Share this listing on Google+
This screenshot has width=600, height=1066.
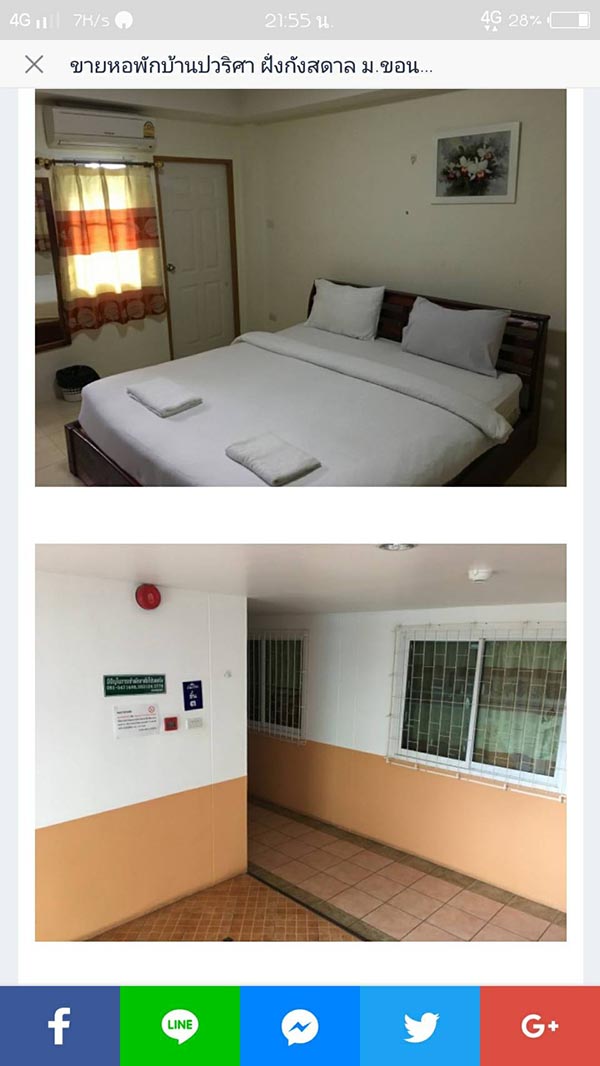tap(540, 1026)
